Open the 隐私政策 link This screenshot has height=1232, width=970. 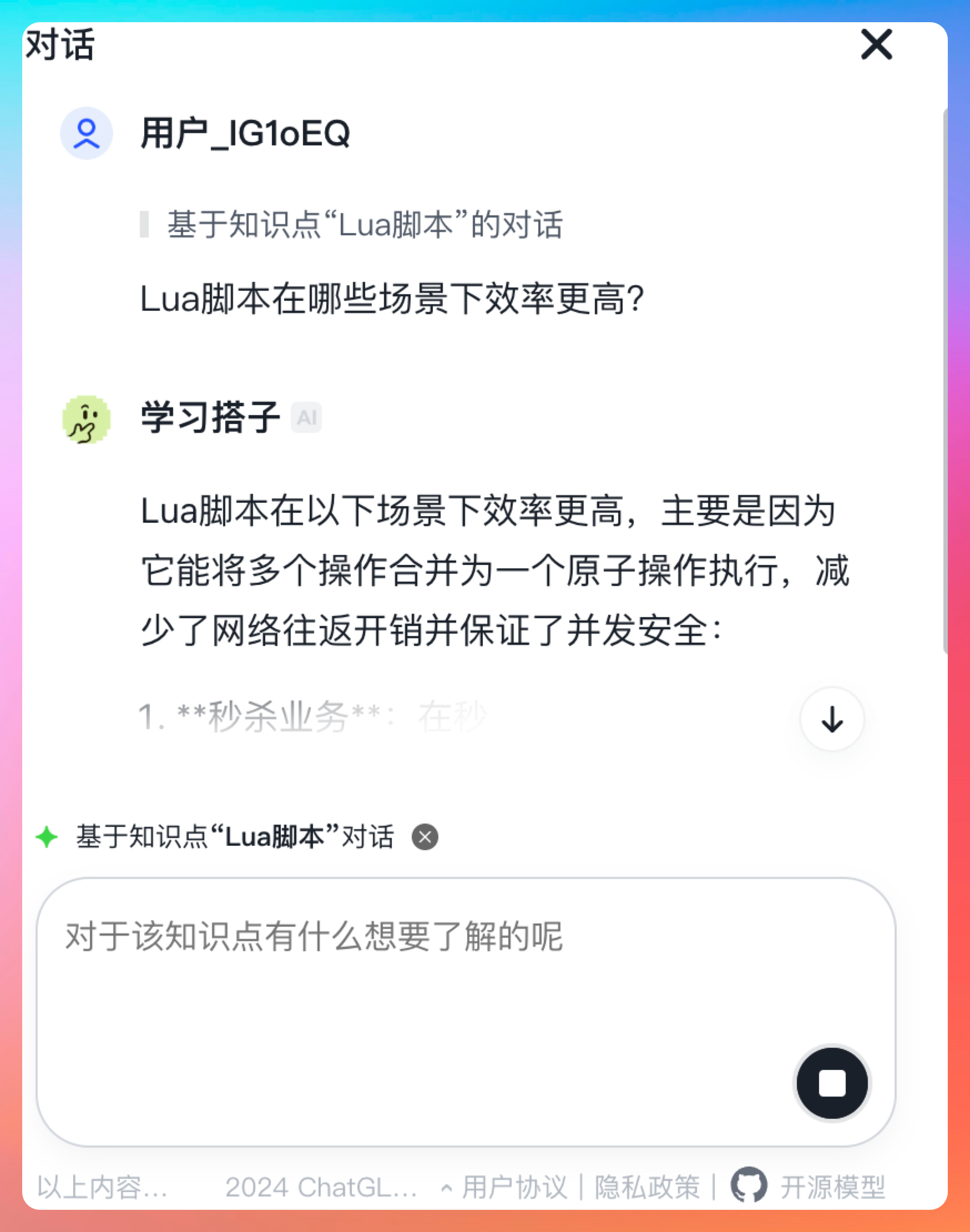[647, 1187]
